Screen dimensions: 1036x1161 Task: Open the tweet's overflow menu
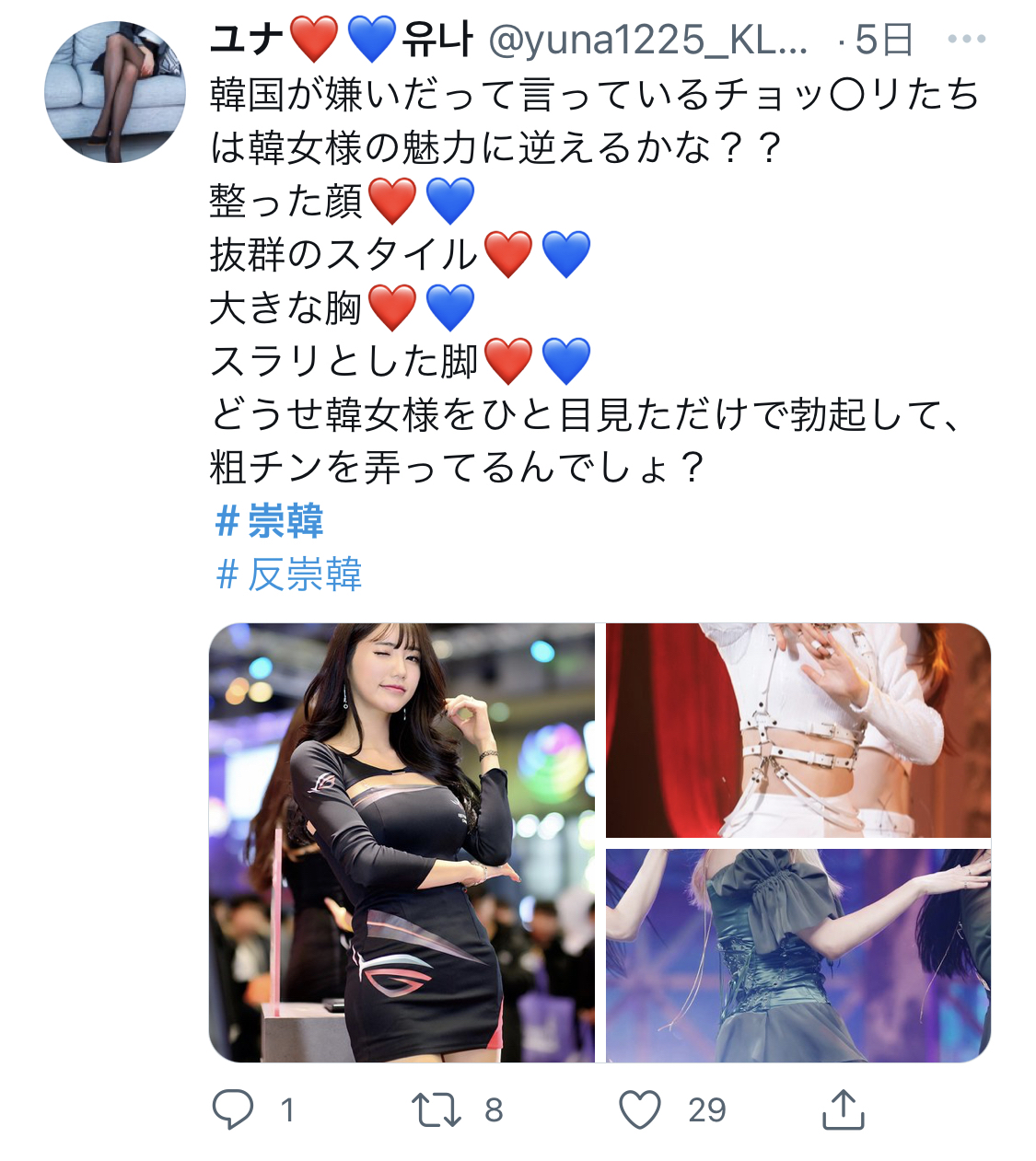966,40
